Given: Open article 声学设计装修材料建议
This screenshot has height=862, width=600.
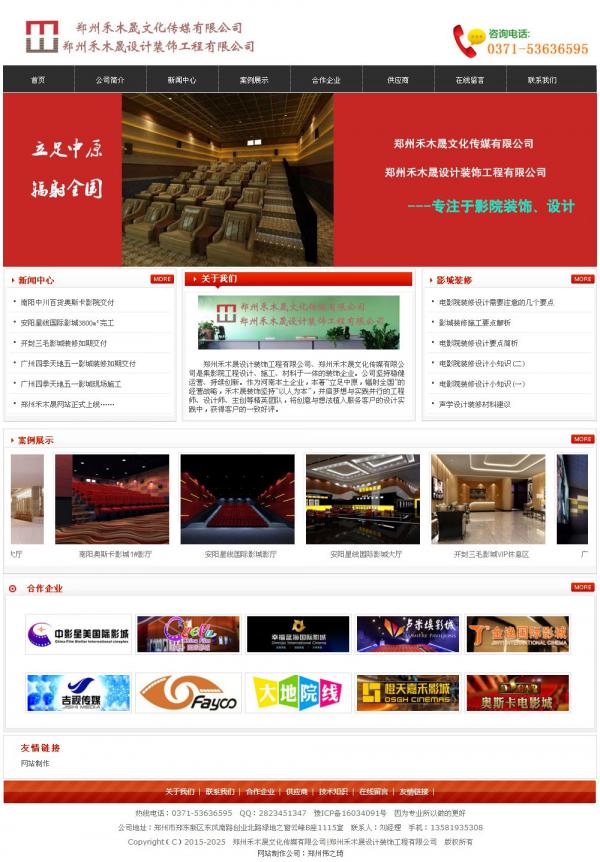Looking at the screenshot, I should tap(475, 404).
